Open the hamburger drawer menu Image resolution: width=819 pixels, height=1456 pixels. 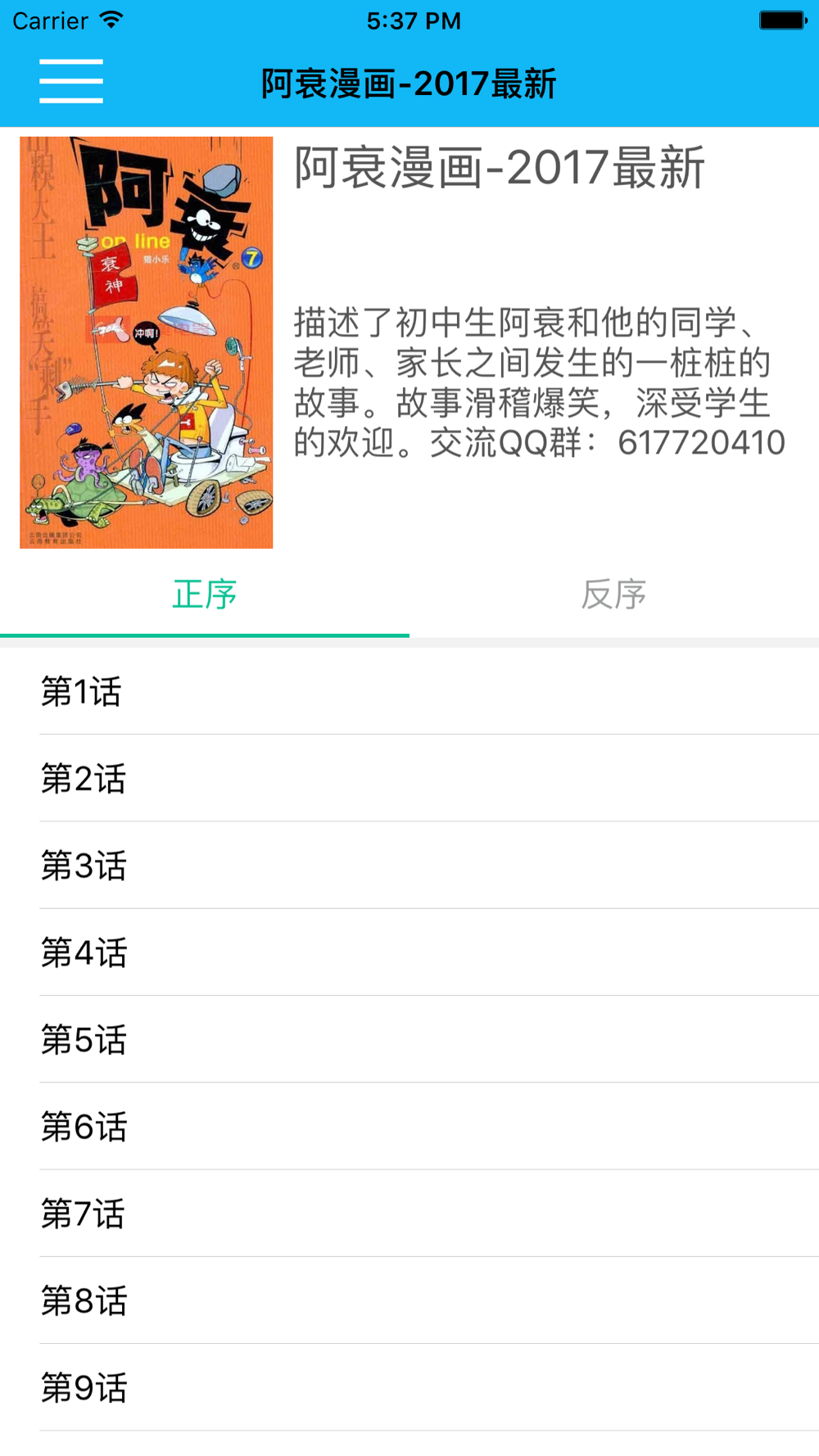[x=71, y=81]
